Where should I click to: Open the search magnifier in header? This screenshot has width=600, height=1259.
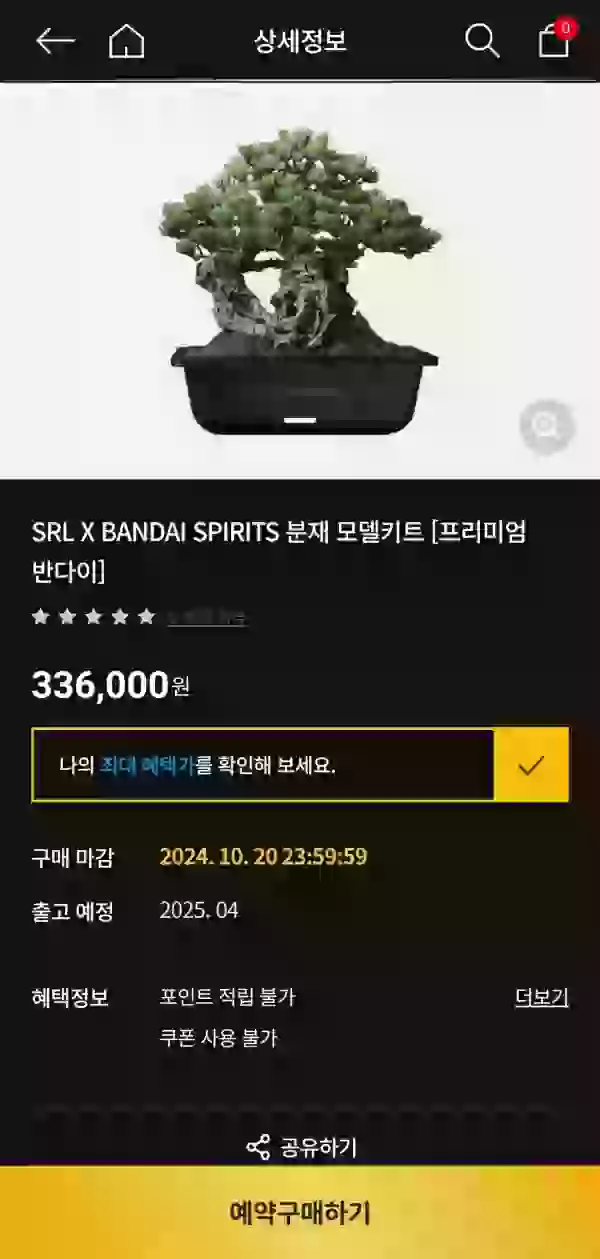(x=481, y=41)
